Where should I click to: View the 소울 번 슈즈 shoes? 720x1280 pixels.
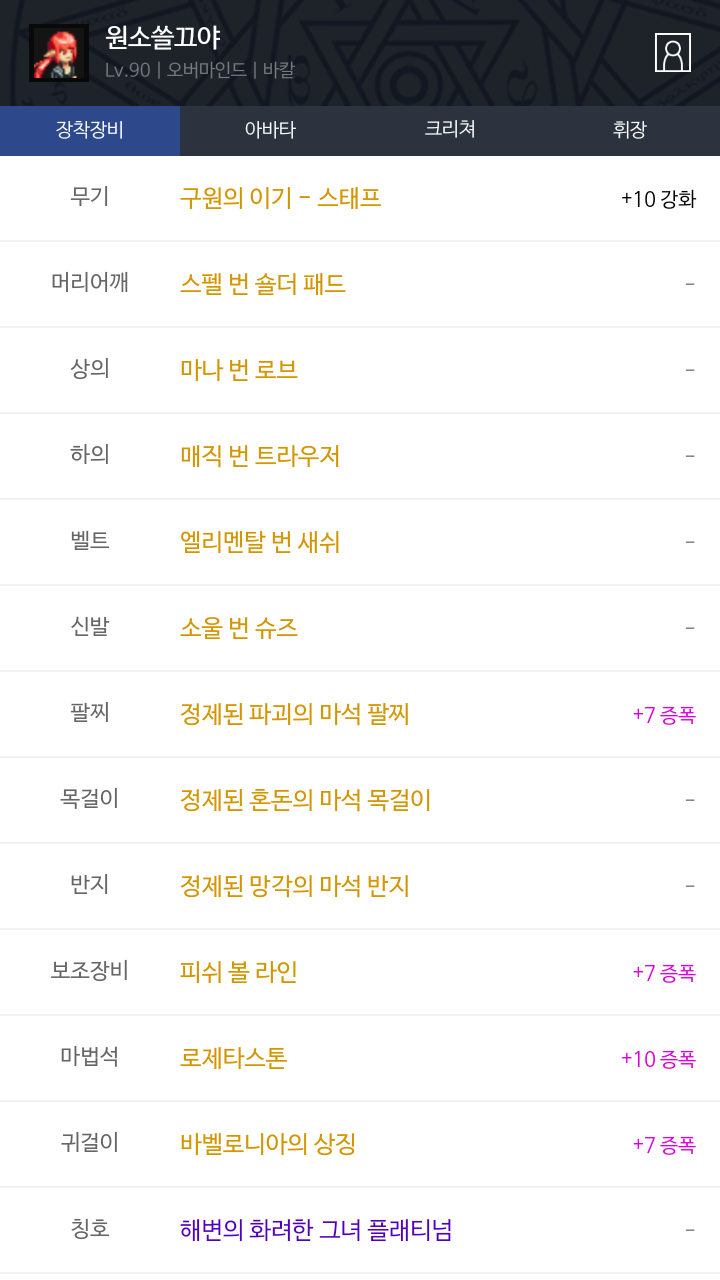[239, 628]
